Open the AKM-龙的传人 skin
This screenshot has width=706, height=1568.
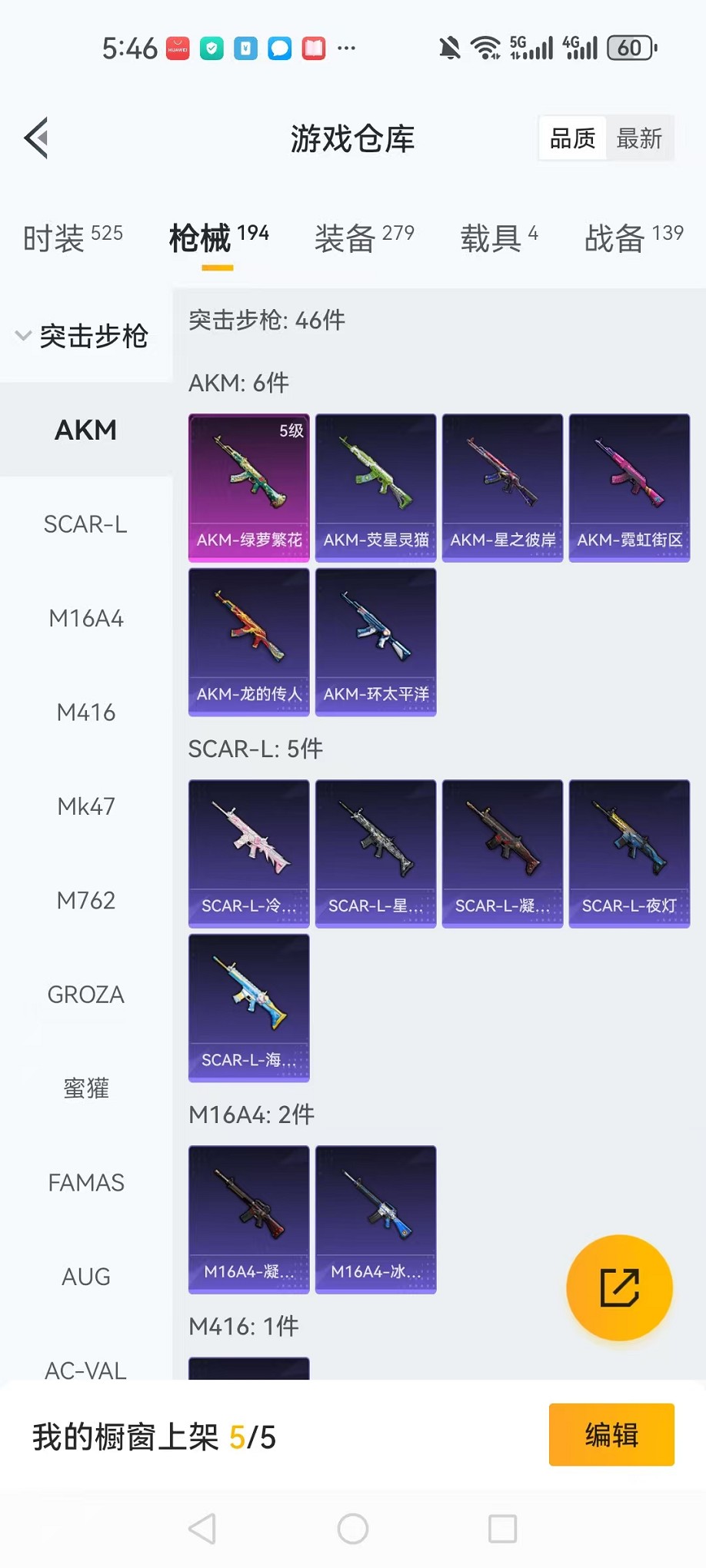249,642
